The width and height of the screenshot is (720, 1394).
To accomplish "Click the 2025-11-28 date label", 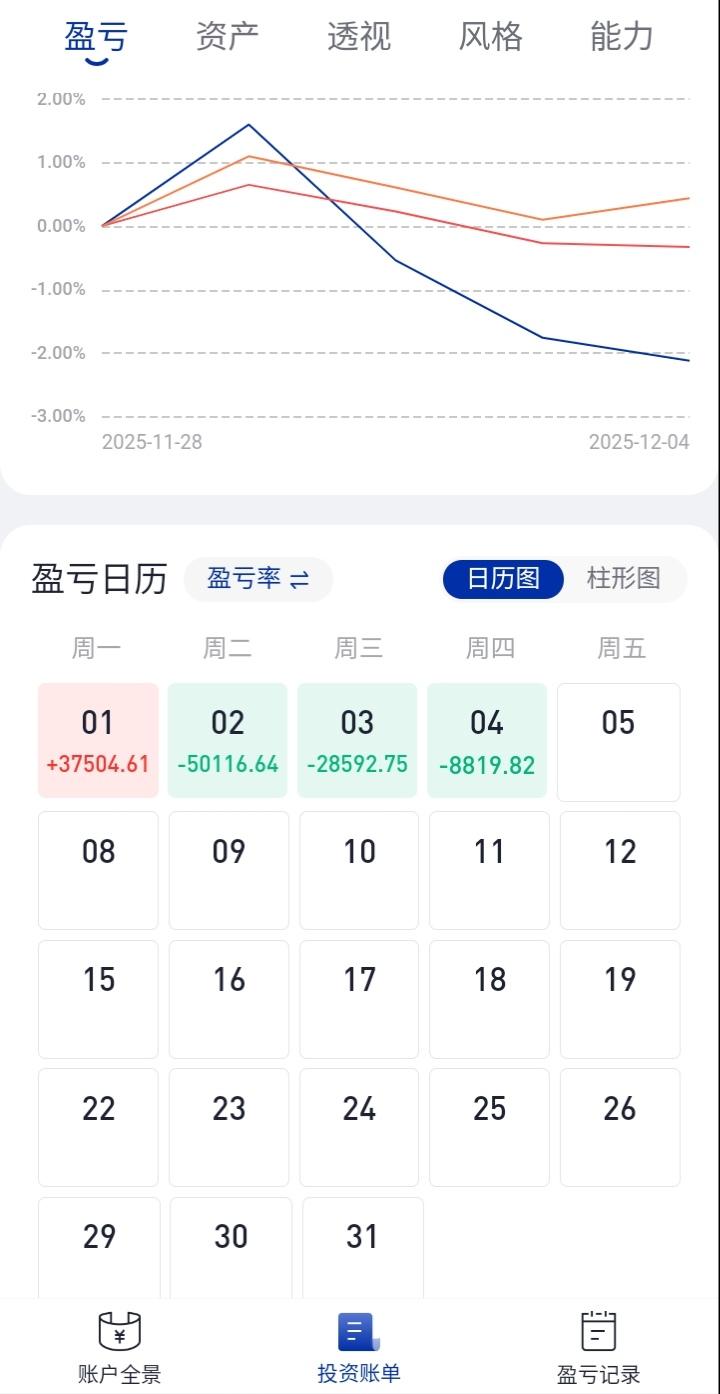I will (152, 442).
